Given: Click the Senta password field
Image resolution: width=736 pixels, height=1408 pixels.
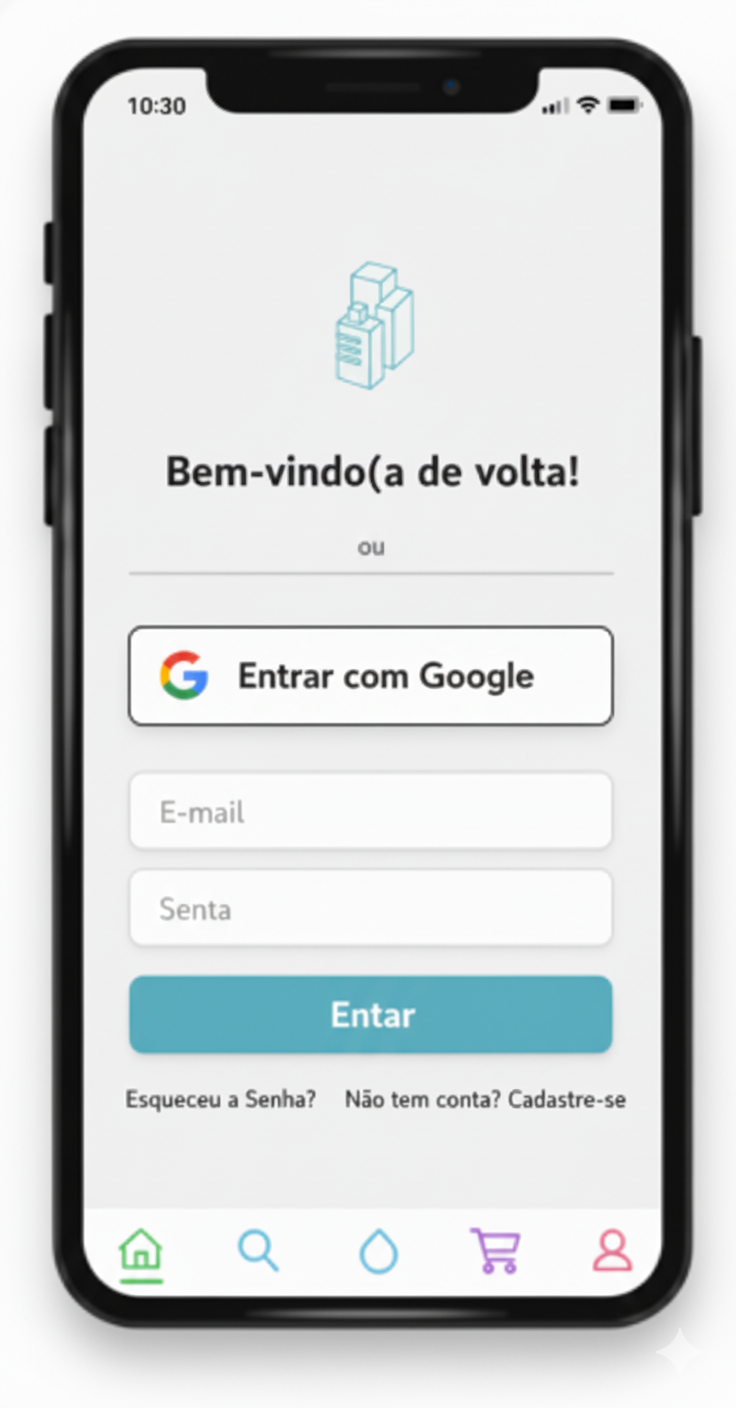Looking at the screenshot, I should click(x=370, y=908).
